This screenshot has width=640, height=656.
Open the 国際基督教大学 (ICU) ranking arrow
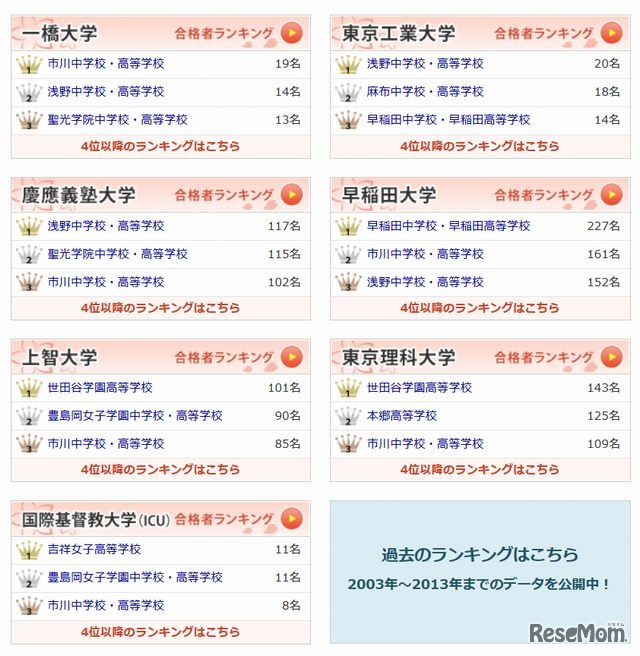291,518
